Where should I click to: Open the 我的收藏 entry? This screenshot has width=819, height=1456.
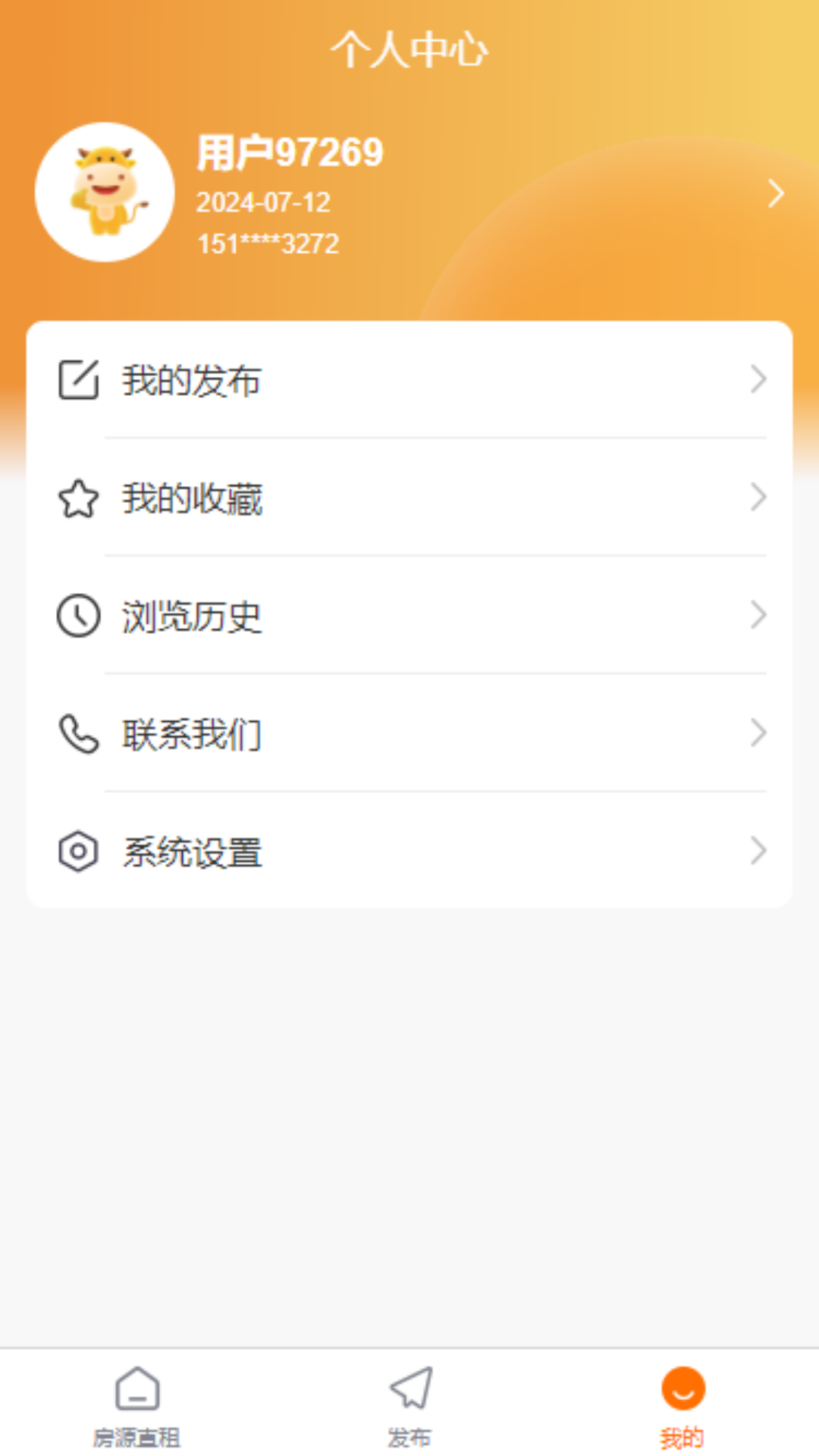click(409, 498)
